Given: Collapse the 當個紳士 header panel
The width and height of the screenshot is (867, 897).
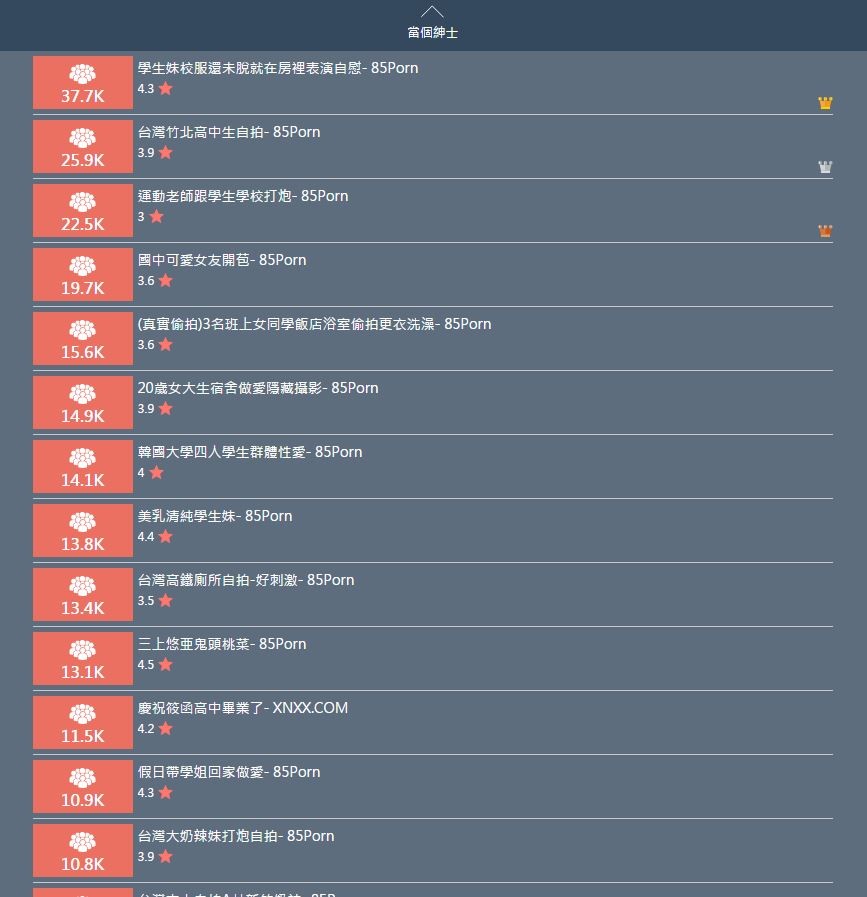Looking at the screenshot, I should point(432,12).
